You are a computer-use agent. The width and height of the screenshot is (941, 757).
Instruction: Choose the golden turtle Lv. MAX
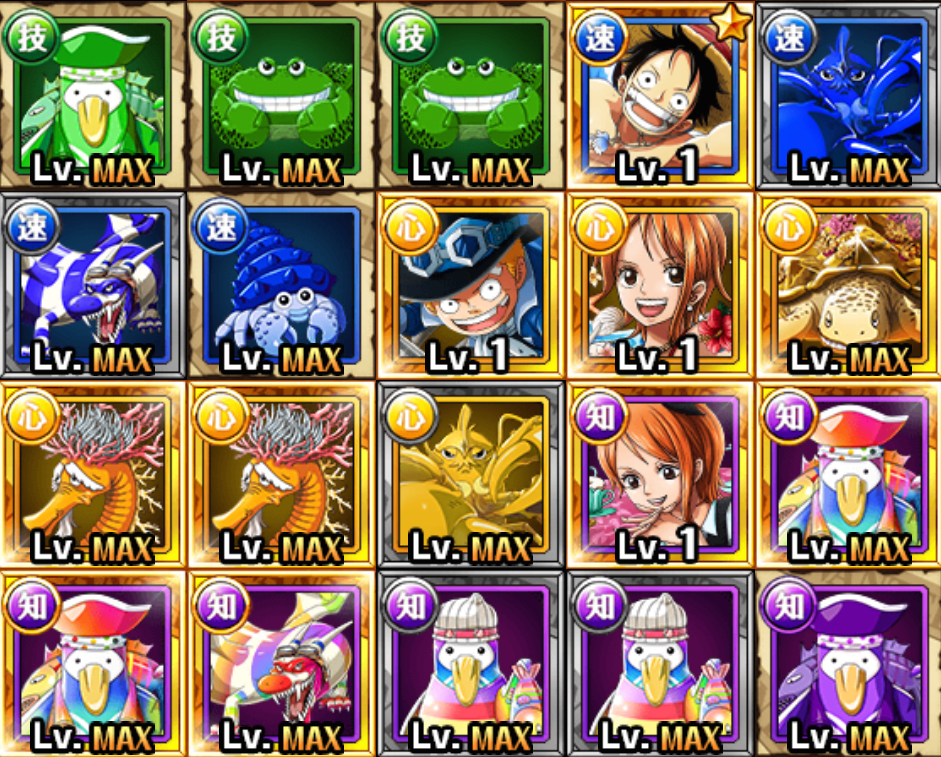[x=846, y=285]
